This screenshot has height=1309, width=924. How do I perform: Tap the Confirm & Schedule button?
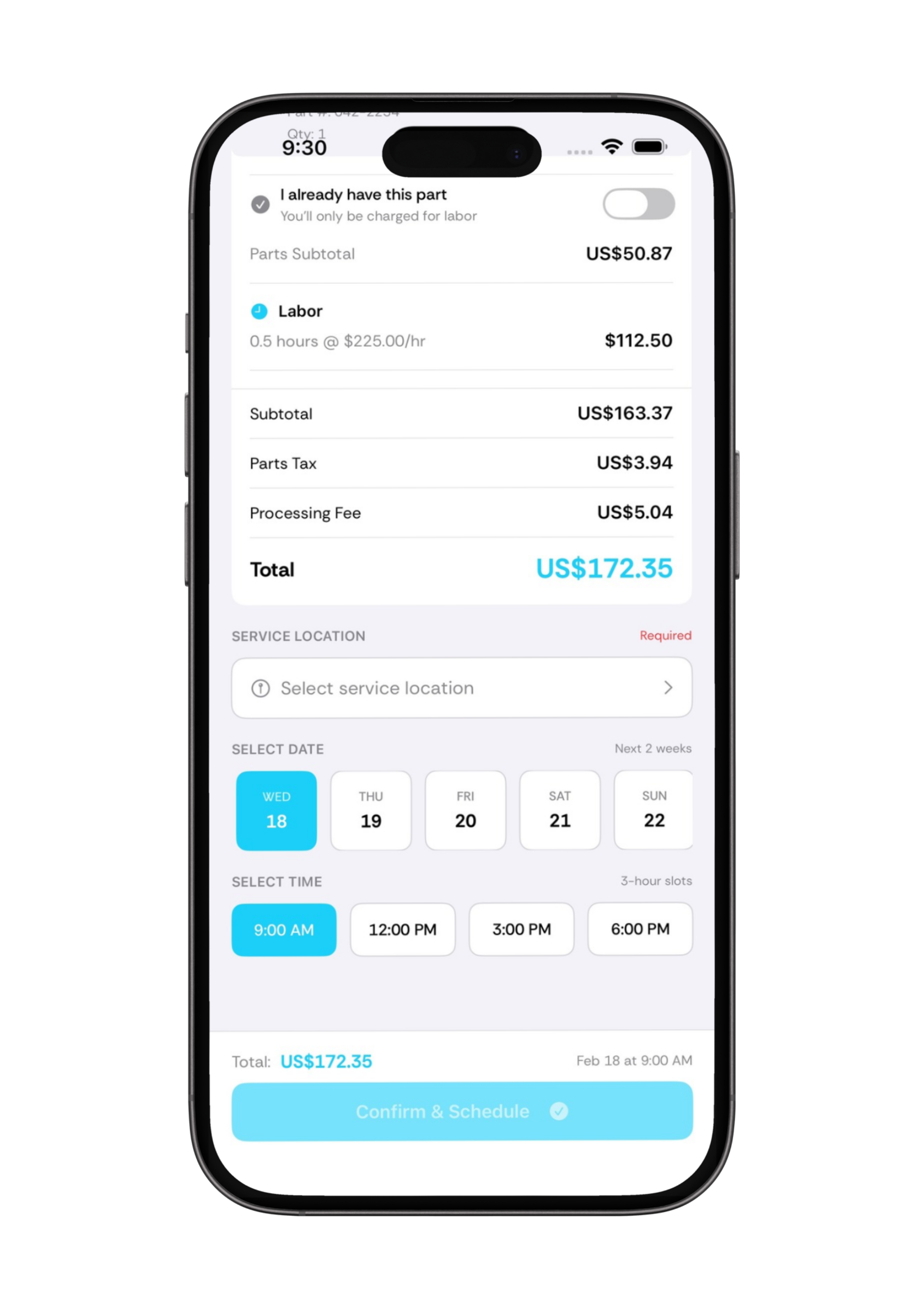click(x=462, y=1111)
